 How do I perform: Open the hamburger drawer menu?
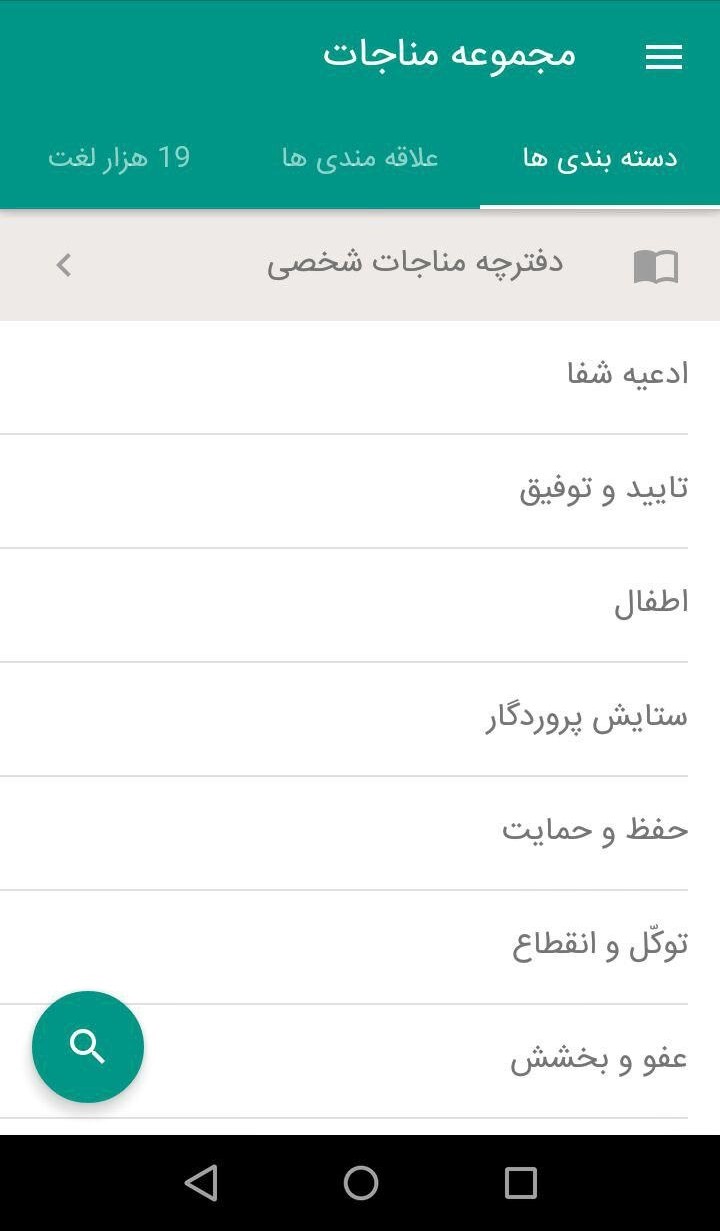coord(663,58)
